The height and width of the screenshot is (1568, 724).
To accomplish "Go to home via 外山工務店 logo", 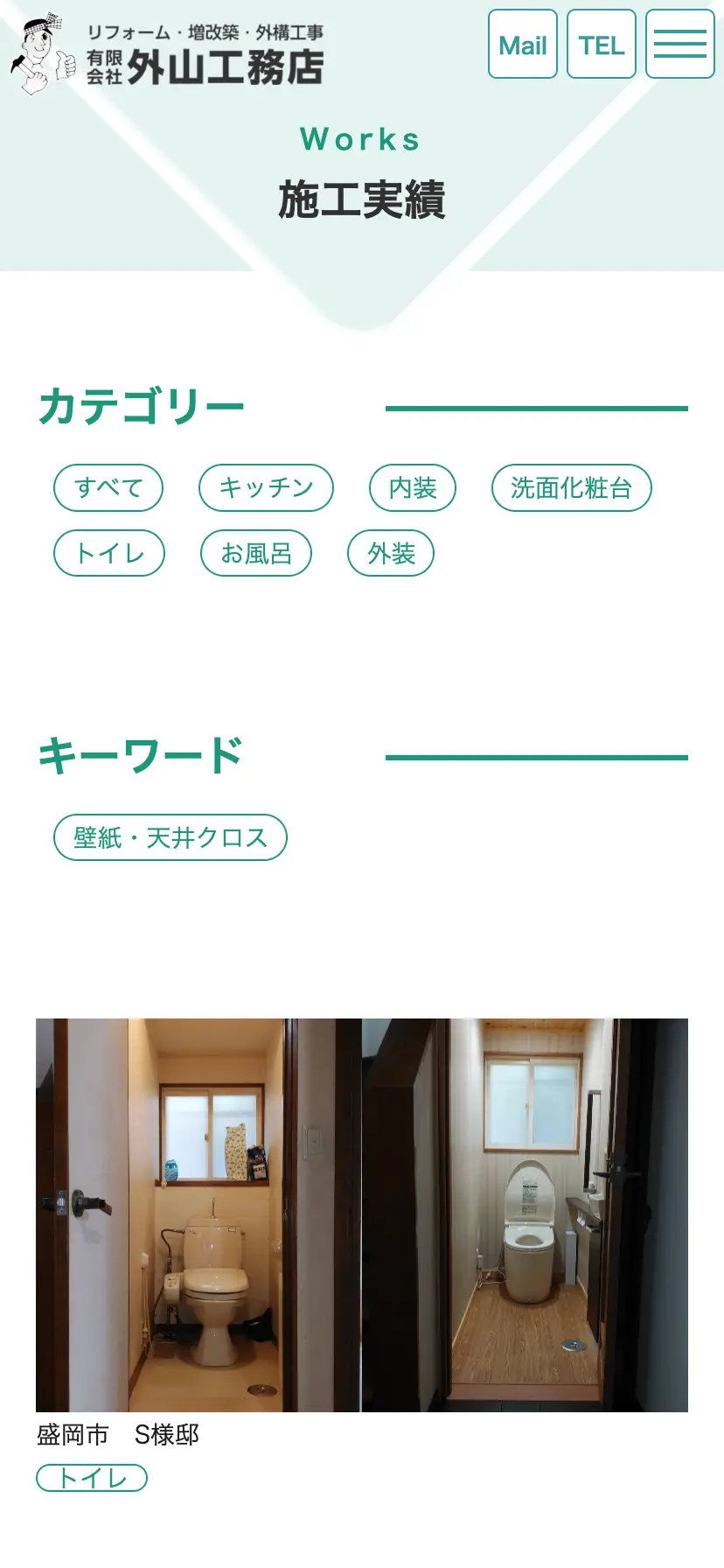I will [x=168, y=53].
